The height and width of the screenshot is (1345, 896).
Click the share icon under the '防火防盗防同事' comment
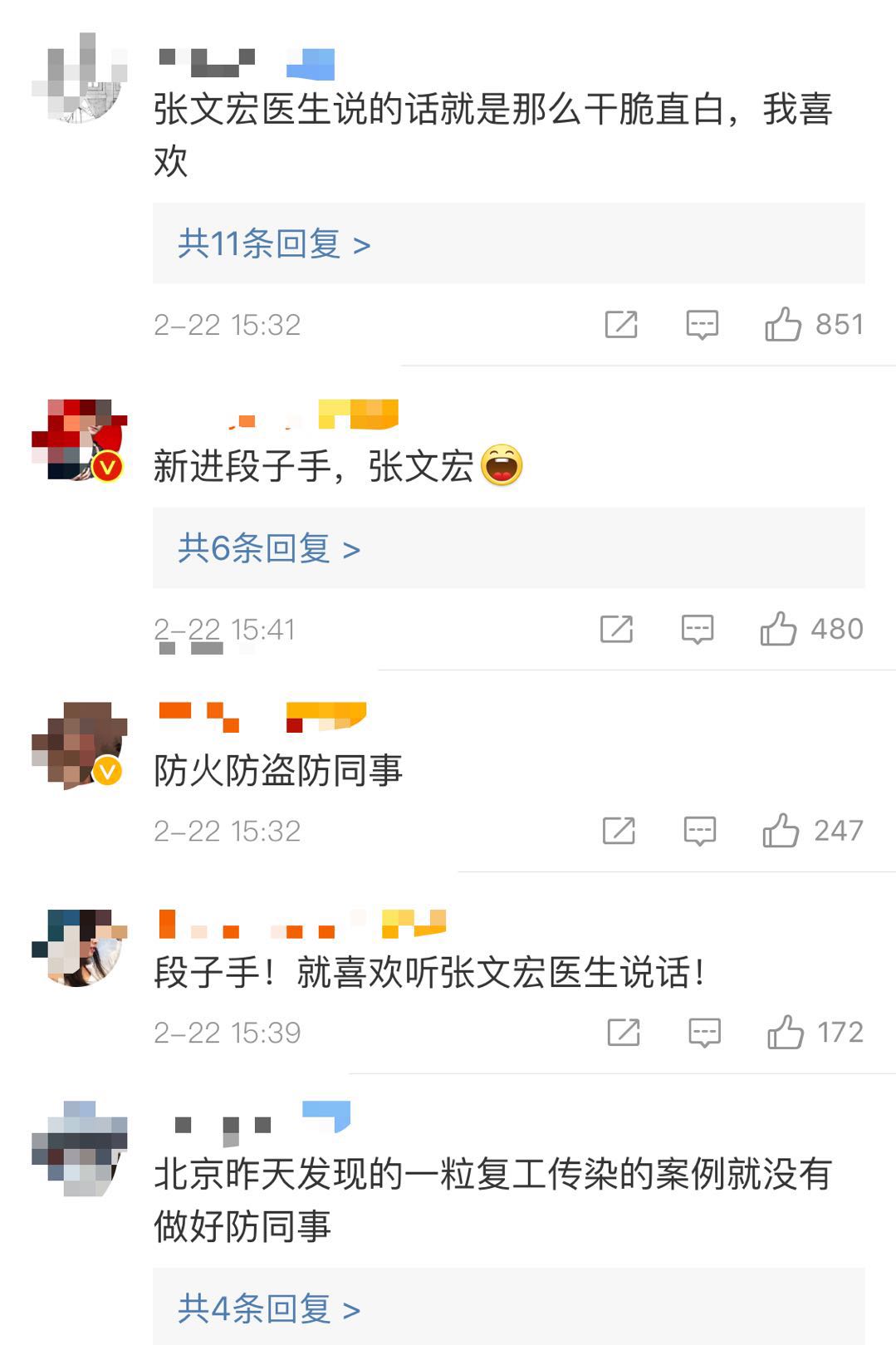621,829
